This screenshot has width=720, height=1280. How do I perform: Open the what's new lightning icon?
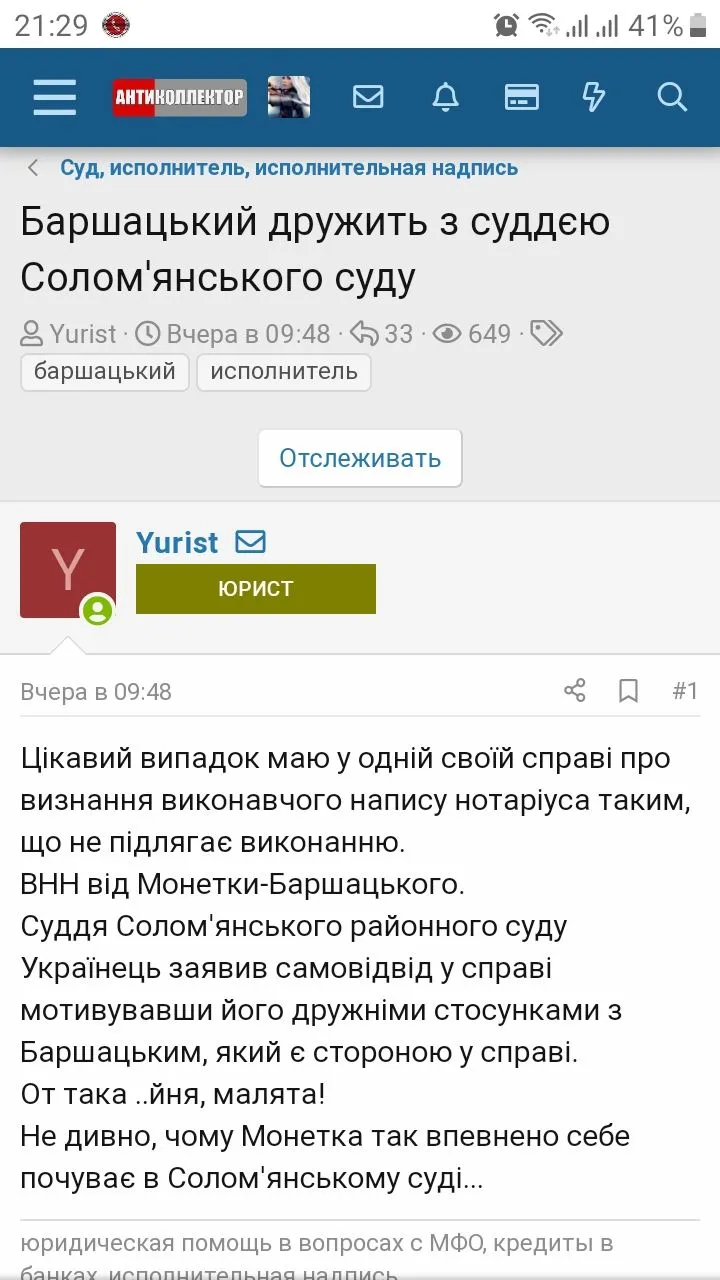[x=594, y=97]
